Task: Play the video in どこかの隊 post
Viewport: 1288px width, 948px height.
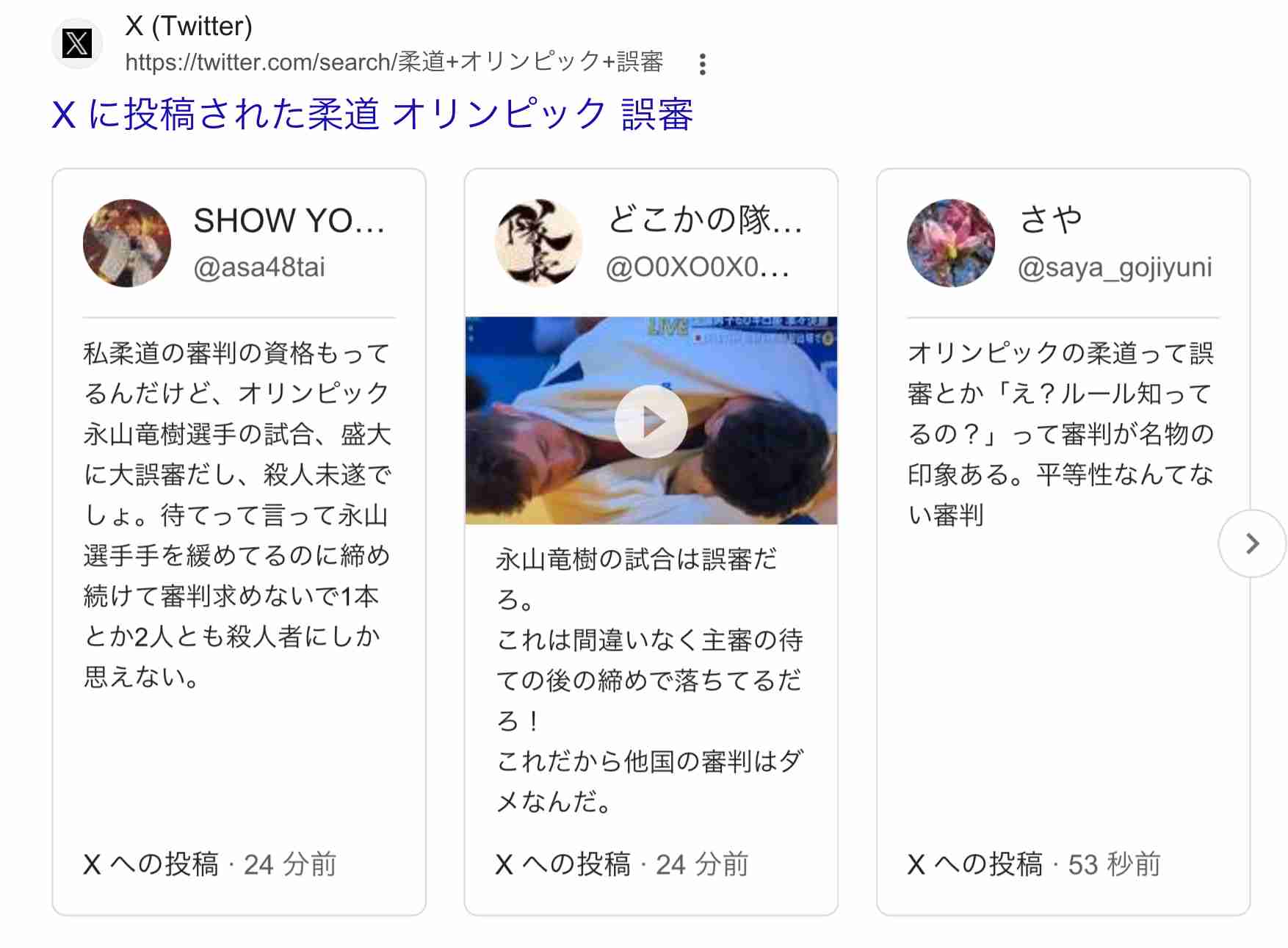Action: coord(651,421)
